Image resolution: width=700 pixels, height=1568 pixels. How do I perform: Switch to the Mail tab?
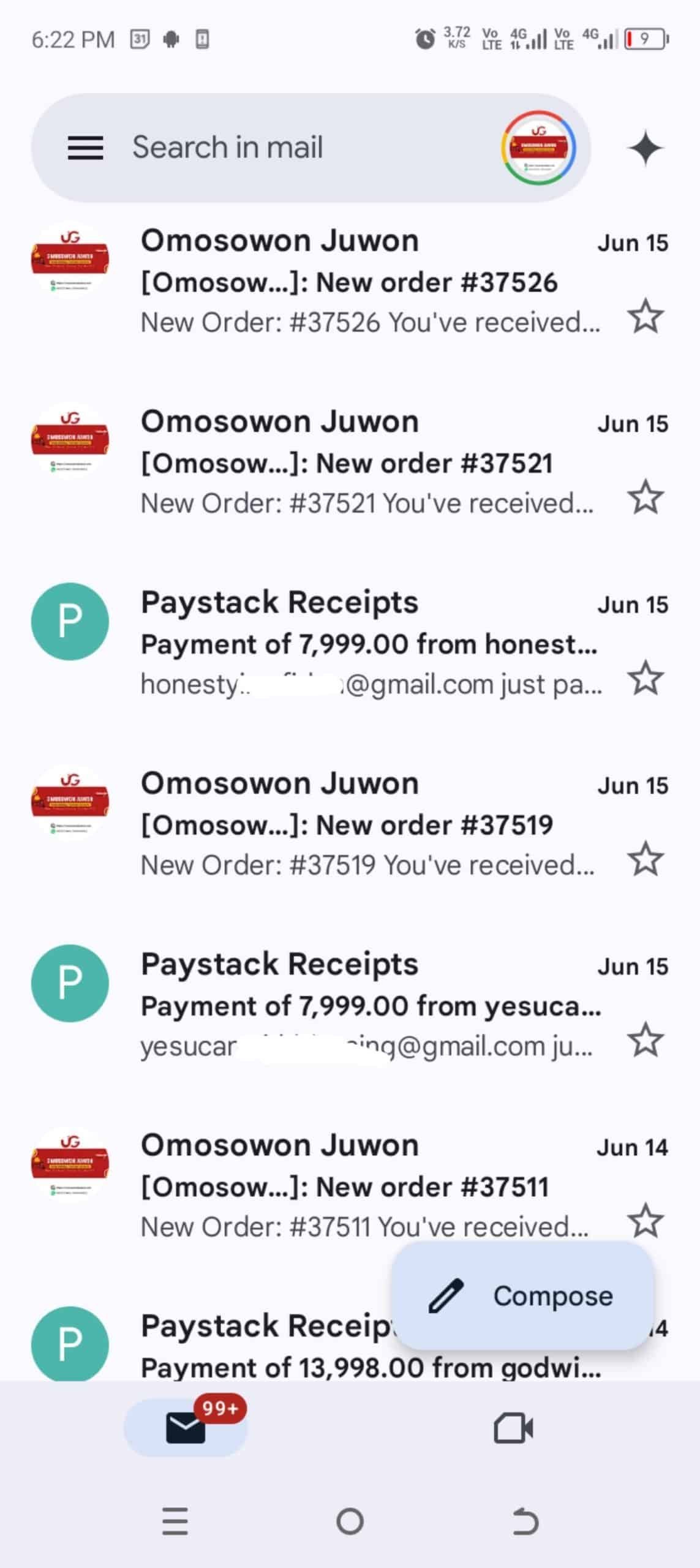pyautogui.click(x=186, y=1428)
